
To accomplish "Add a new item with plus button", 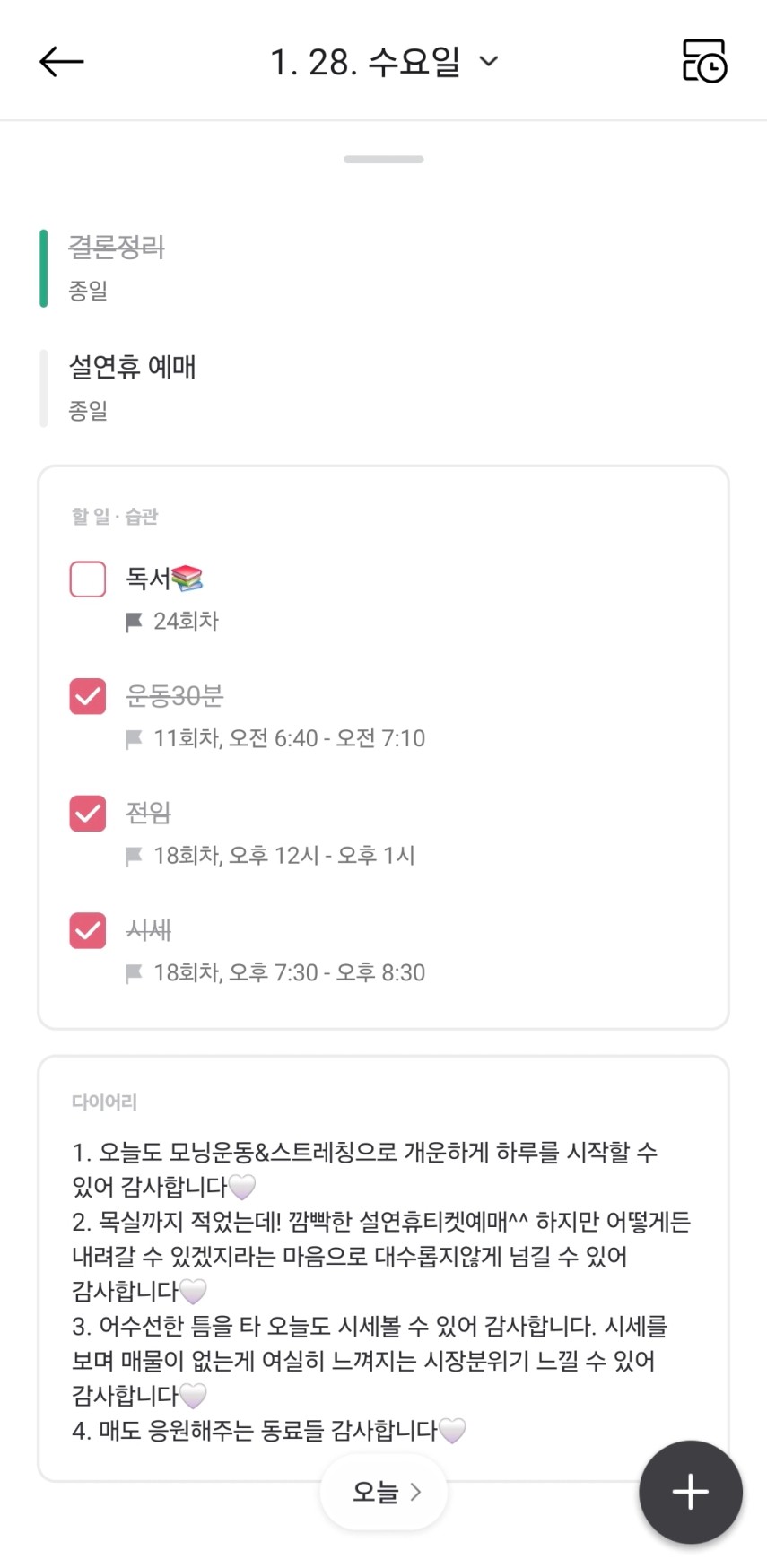I will (690, 1492).
